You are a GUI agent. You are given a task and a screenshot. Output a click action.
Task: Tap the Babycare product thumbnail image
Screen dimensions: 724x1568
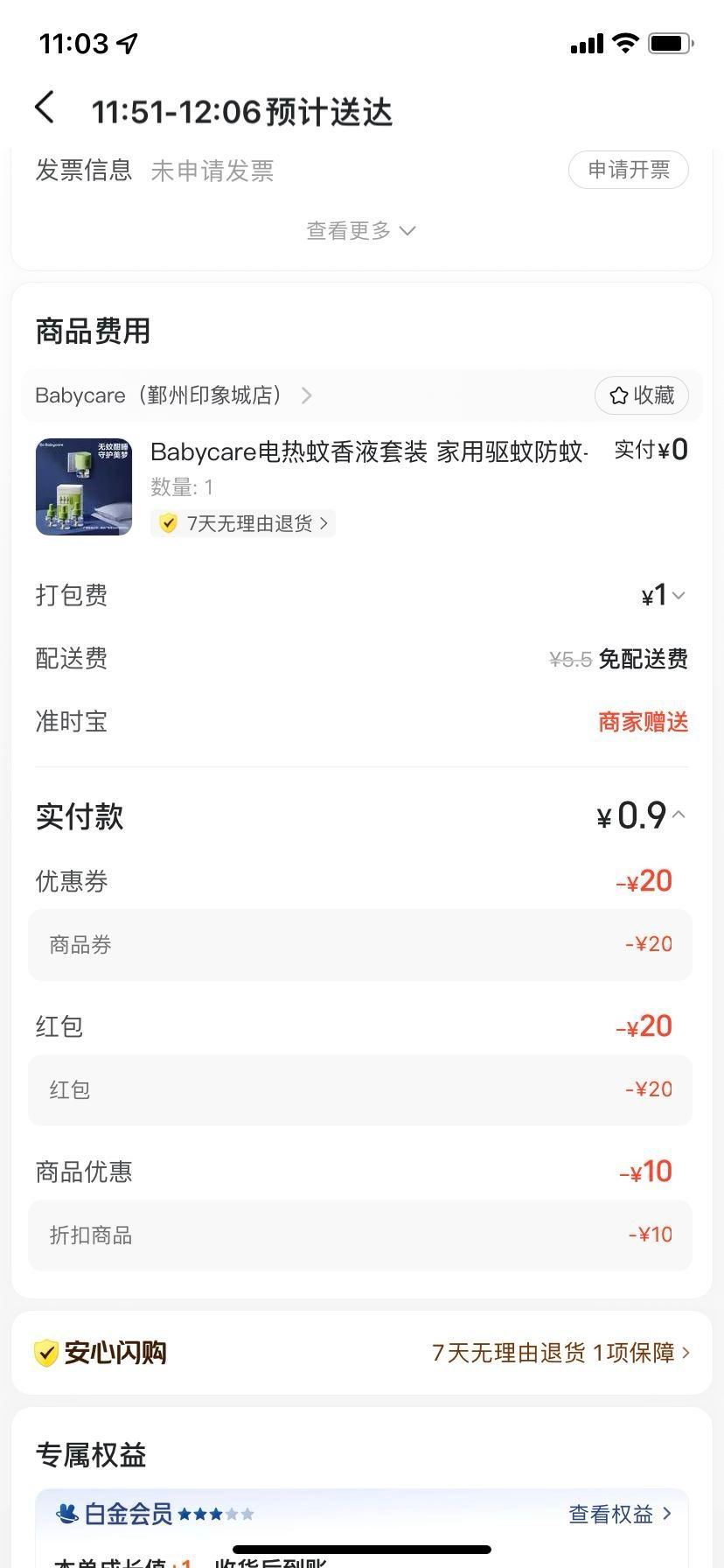(83, 486)
